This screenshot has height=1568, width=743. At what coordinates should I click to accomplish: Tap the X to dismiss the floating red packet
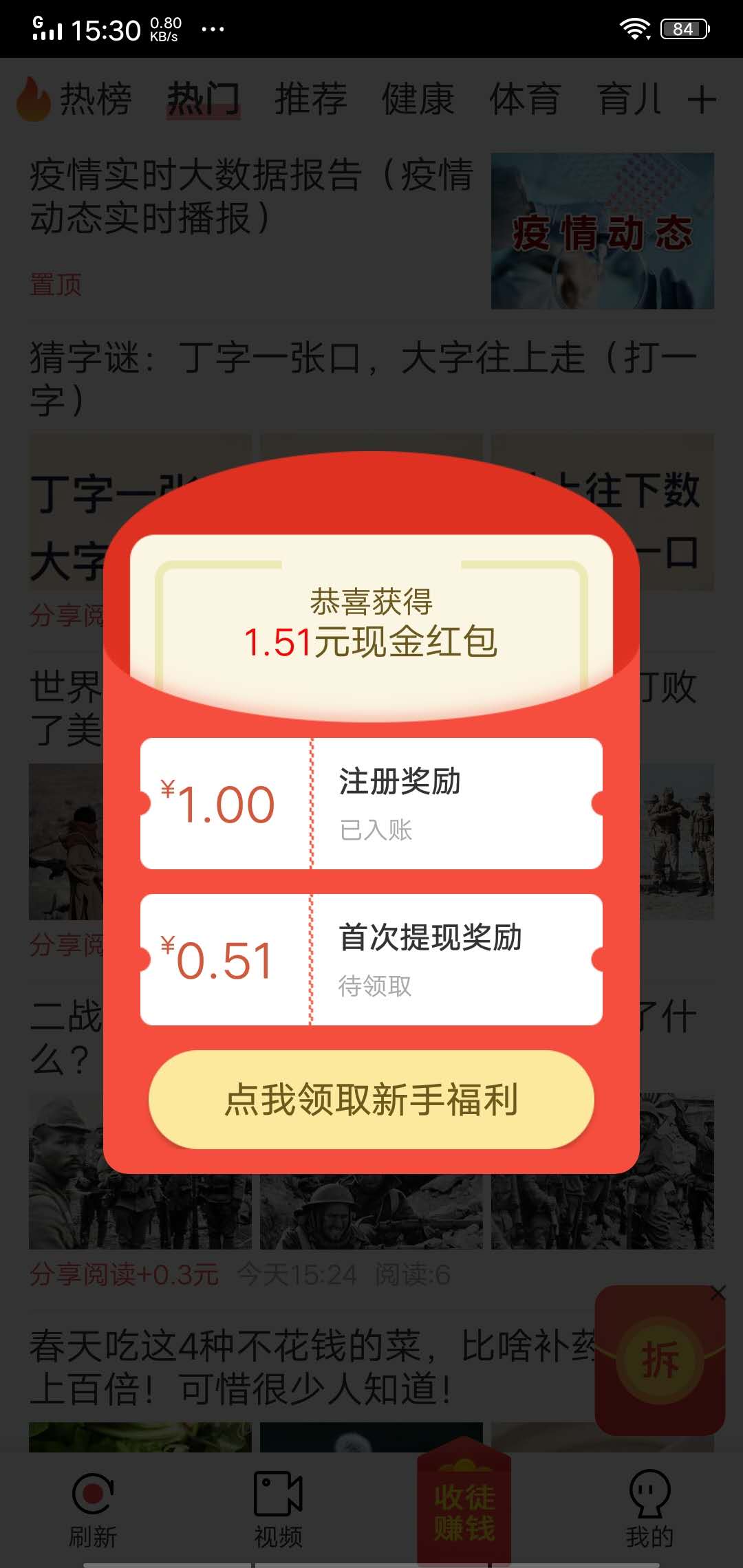[717, 1293]
